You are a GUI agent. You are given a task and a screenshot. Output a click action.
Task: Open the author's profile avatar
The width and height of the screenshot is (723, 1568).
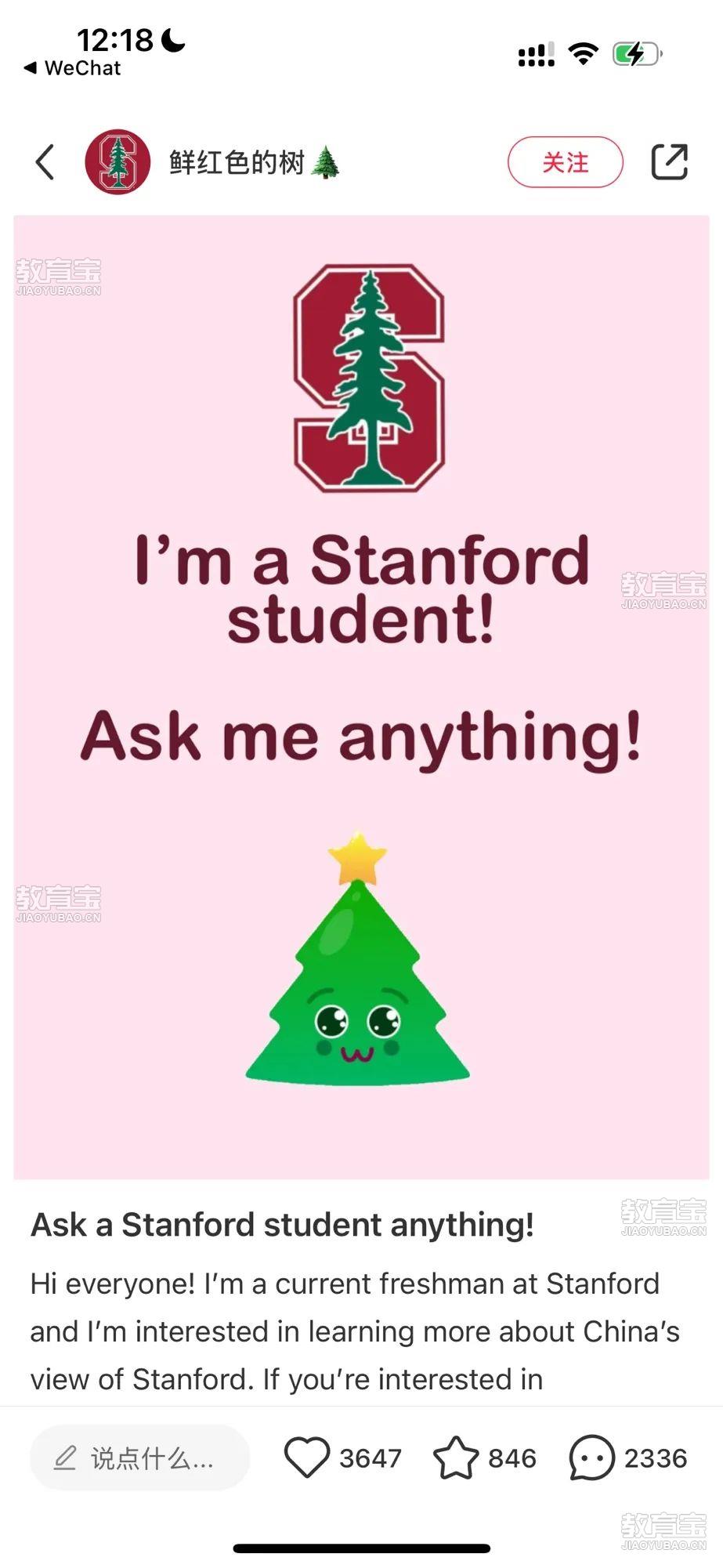(117, 162)
